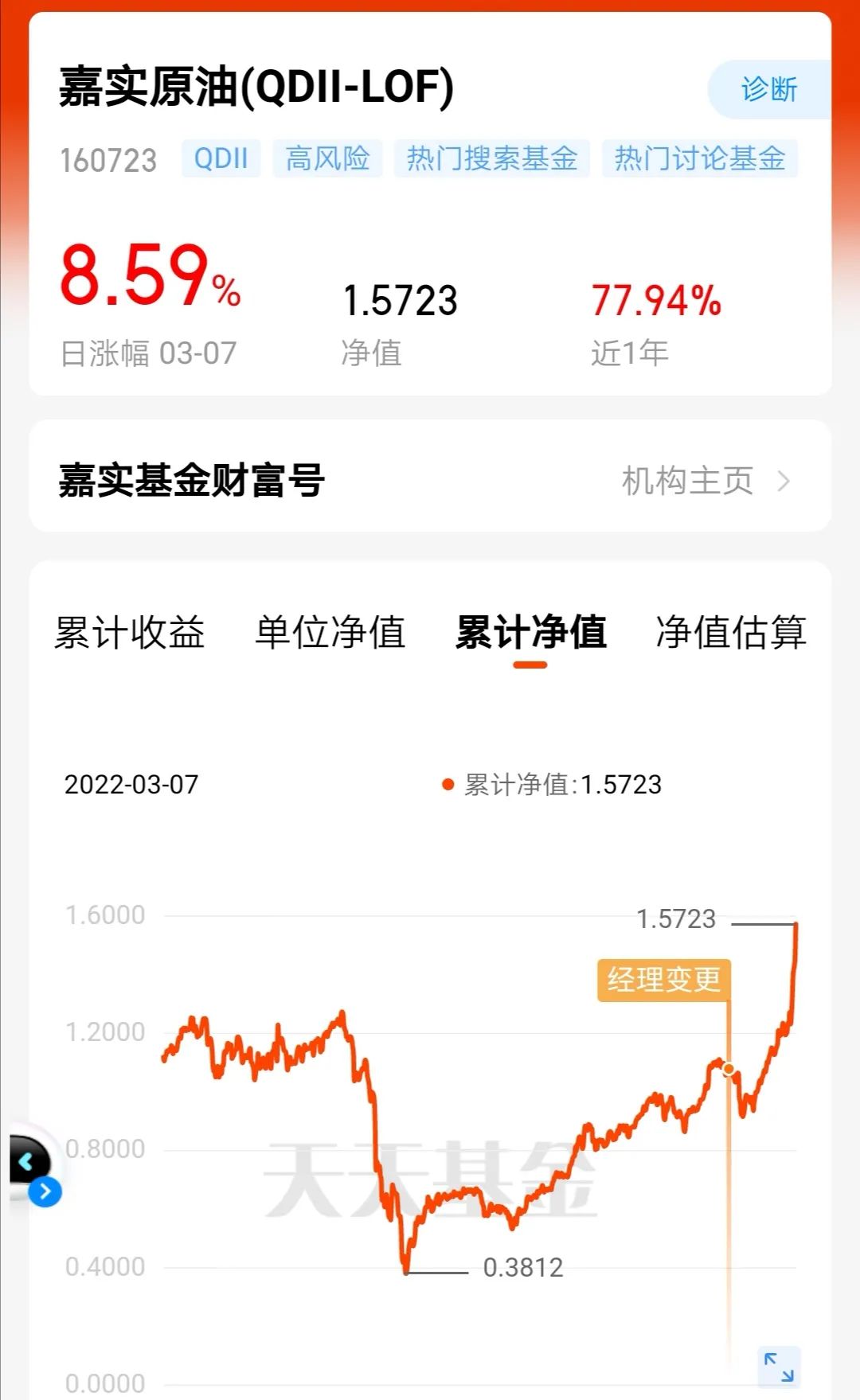Tap the QDII tag chip

click(x=221, y=158)
